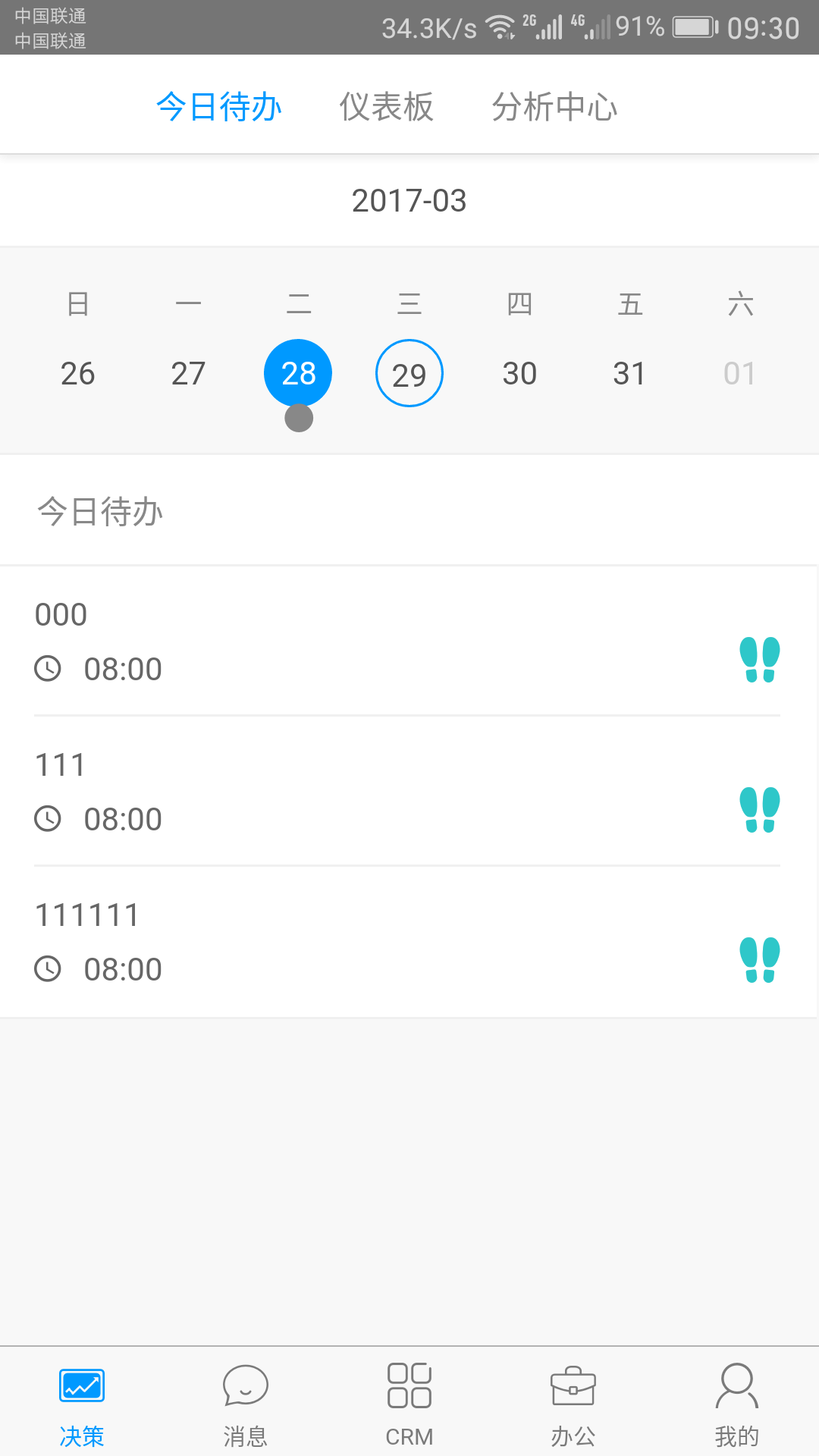The height and width of the screenshot is (1456, 819).
Task: Tap the CRM grid icon
Action: (409, 1395)
